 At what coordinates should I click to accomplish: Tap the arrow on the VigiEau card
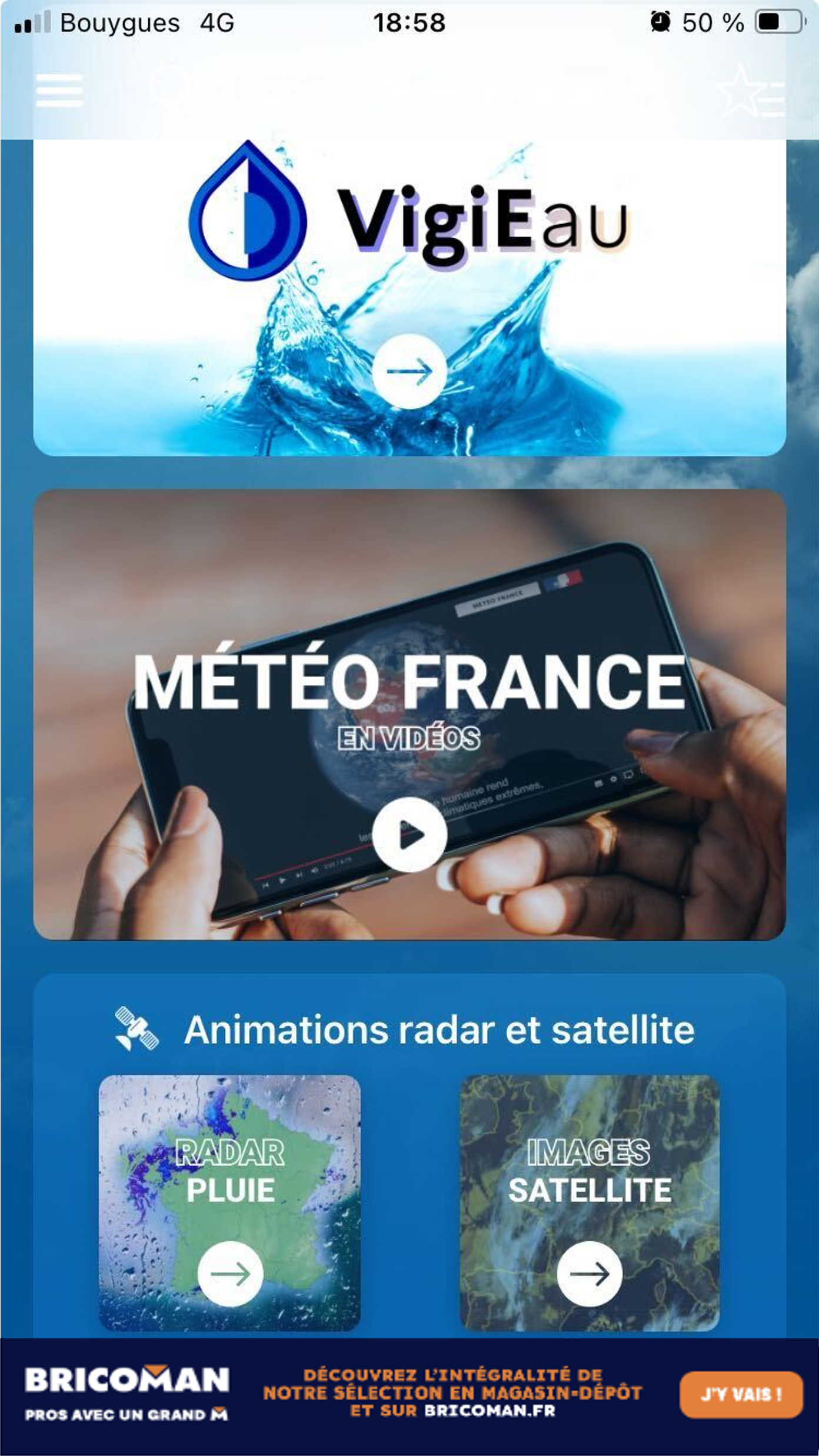[x=409, y=371]
